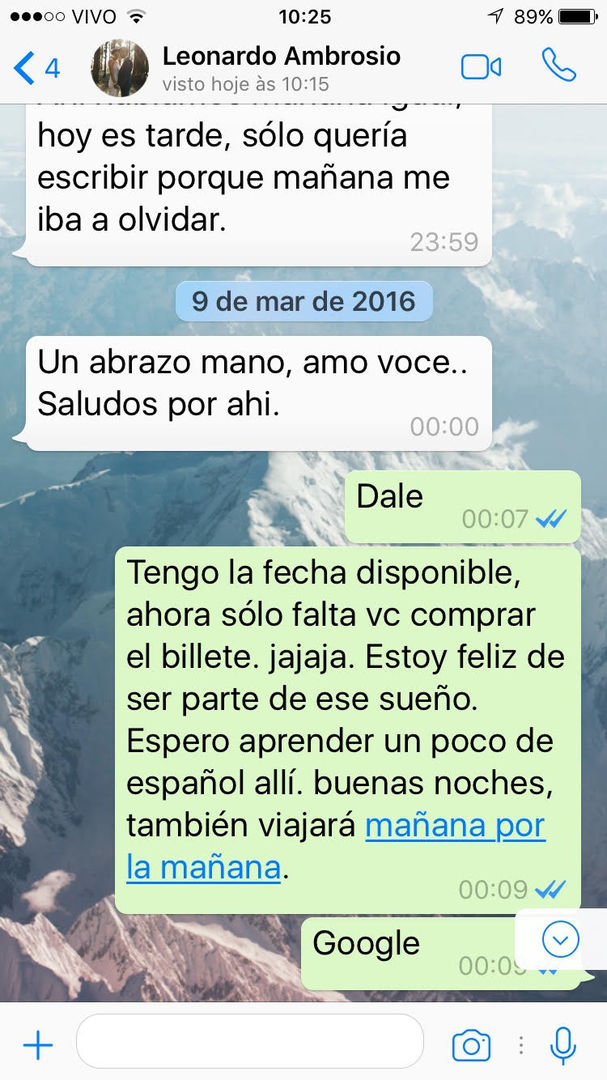Go back to the chats list
Image resolution: width=607 pixels, height=1080 pixels.
tap(36, 68)
